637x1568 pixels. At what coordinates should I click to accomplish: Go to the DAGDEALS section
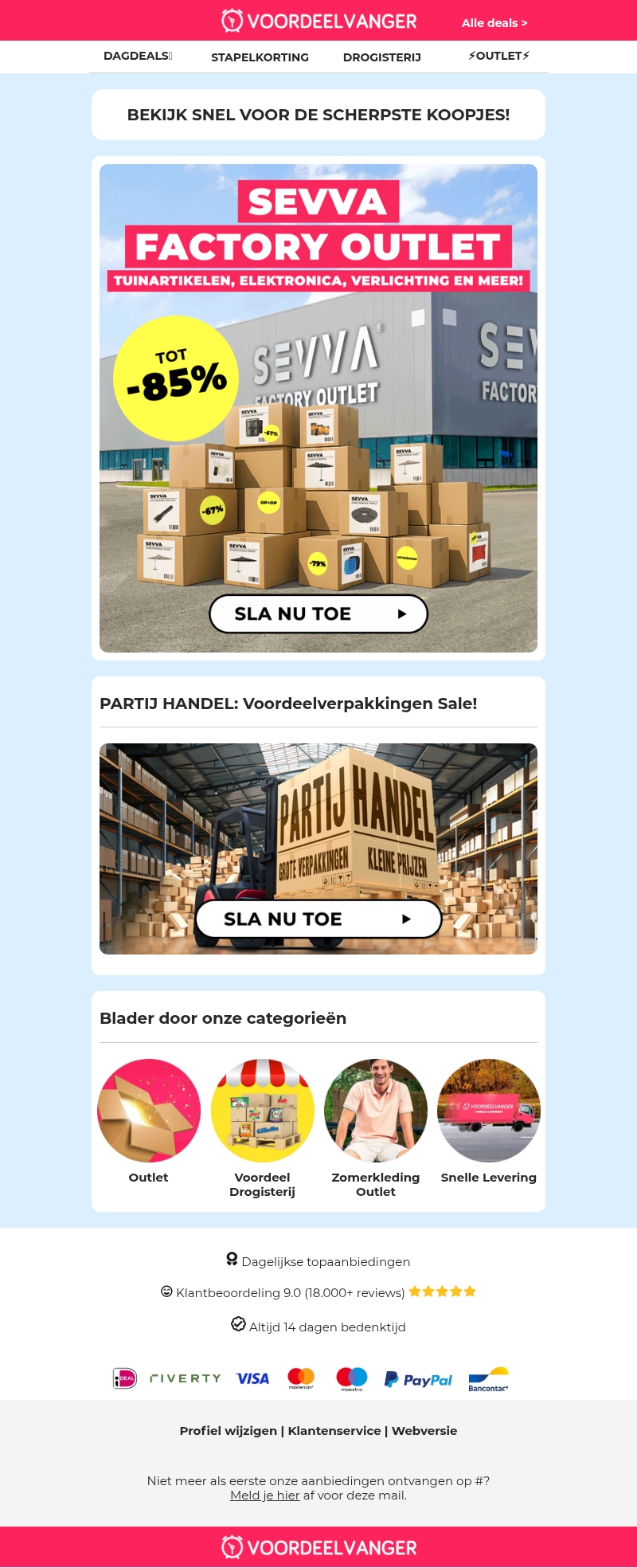point(138,56)
